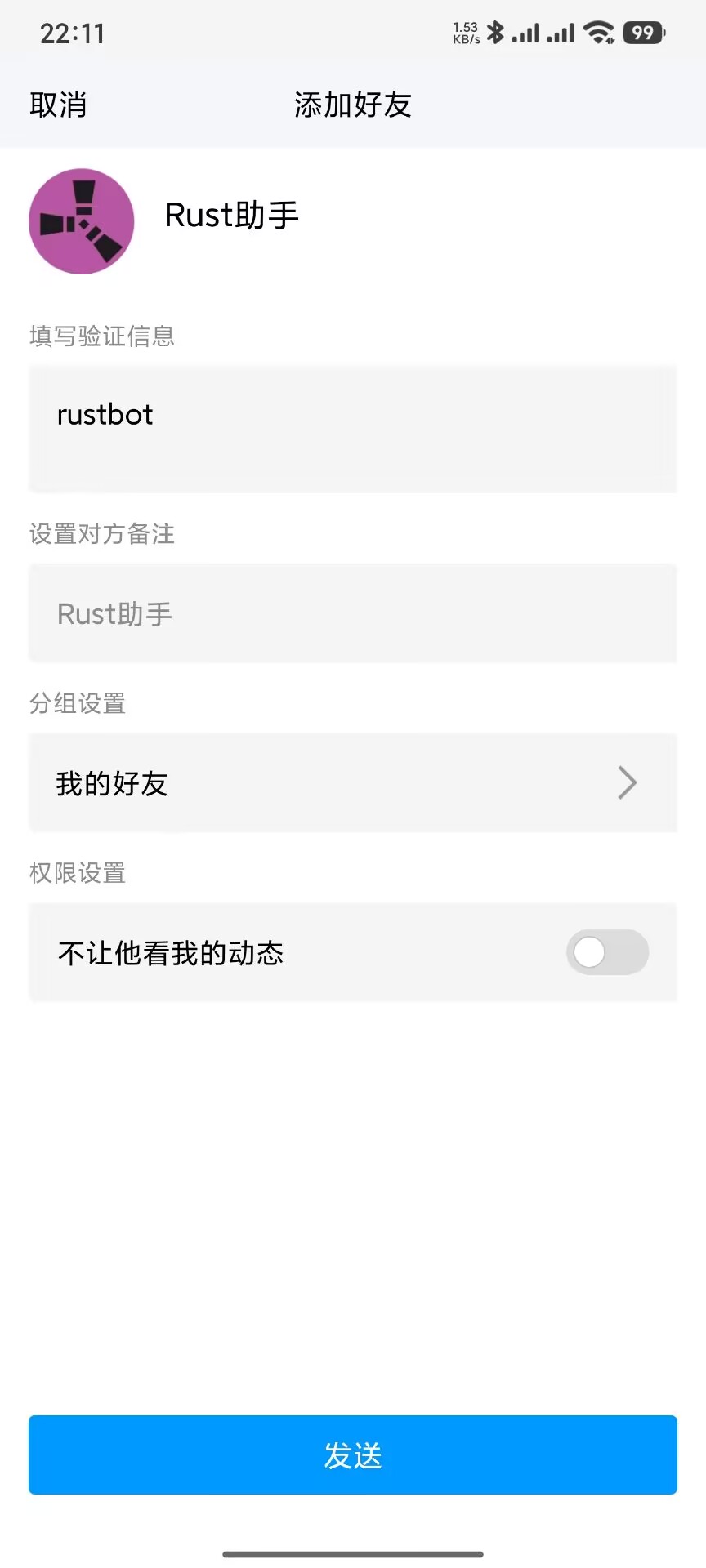Tap the bottom gesture navigation bar

pos(352,1555)
